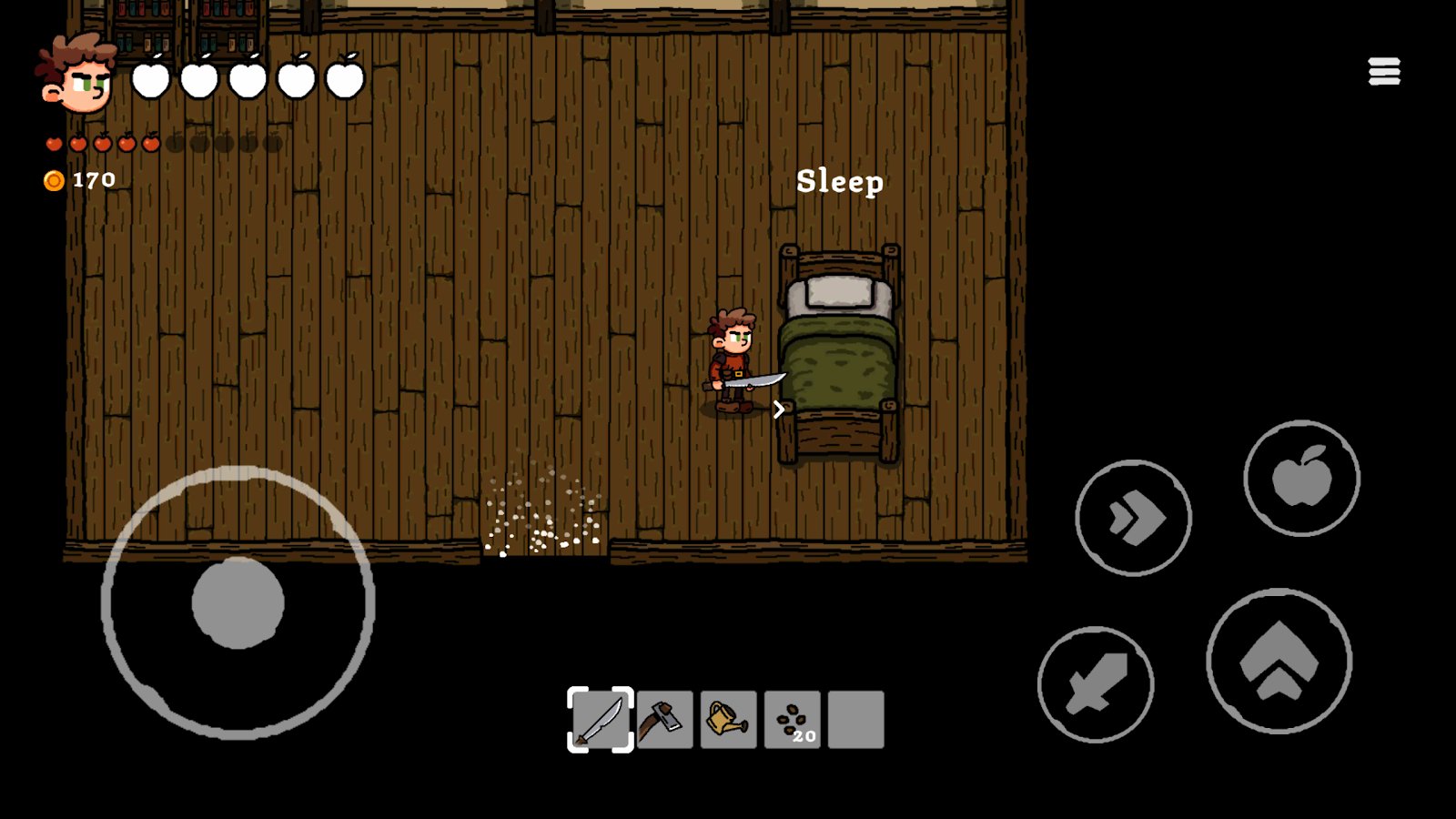1456x819 pixels.
Task: Select the sword in the hotbar
Action: coord(601,720)
